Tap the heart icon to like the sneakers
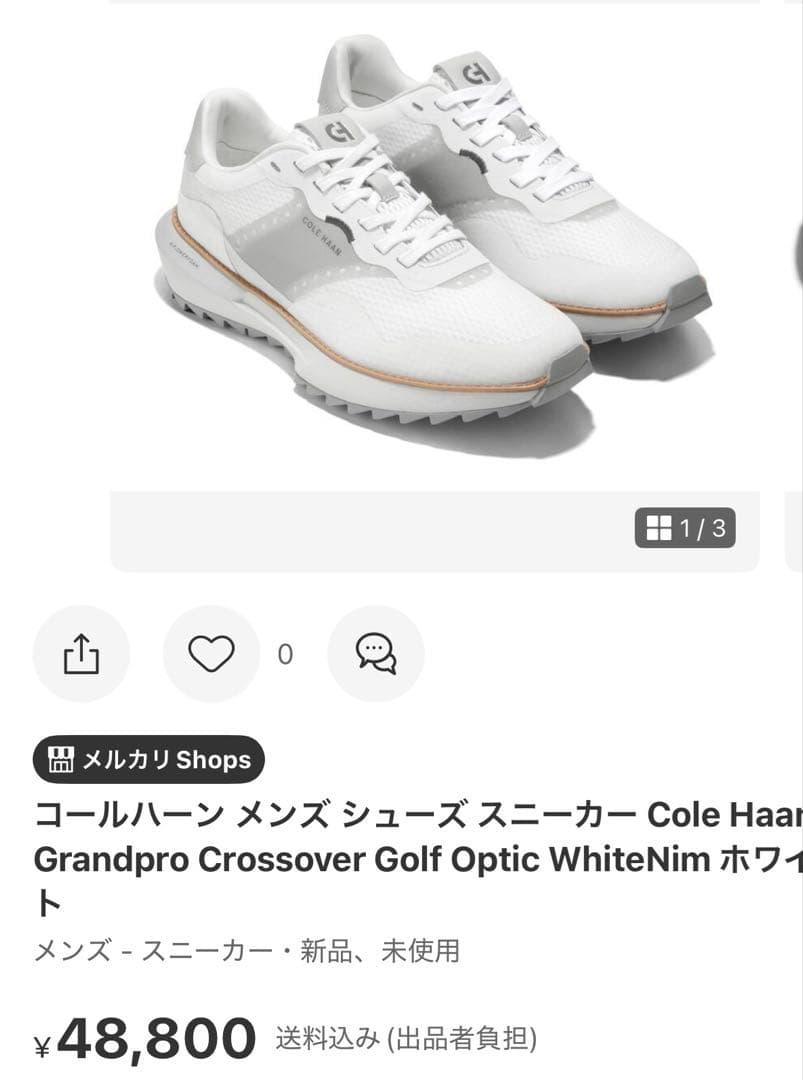The image size is (803, 1080). pos(211,653)
